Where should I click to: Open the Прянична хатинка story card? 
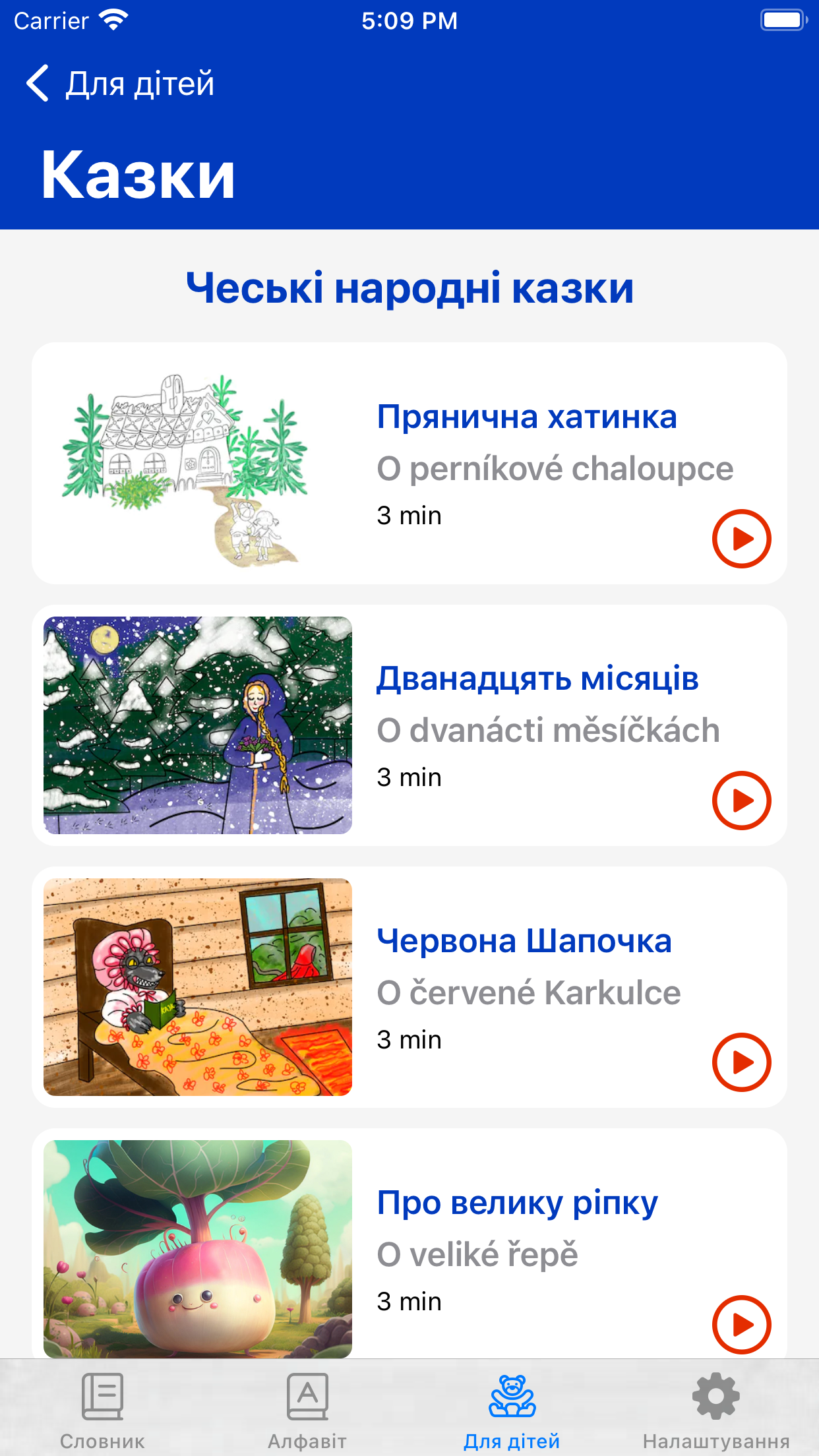click(409, 463)
